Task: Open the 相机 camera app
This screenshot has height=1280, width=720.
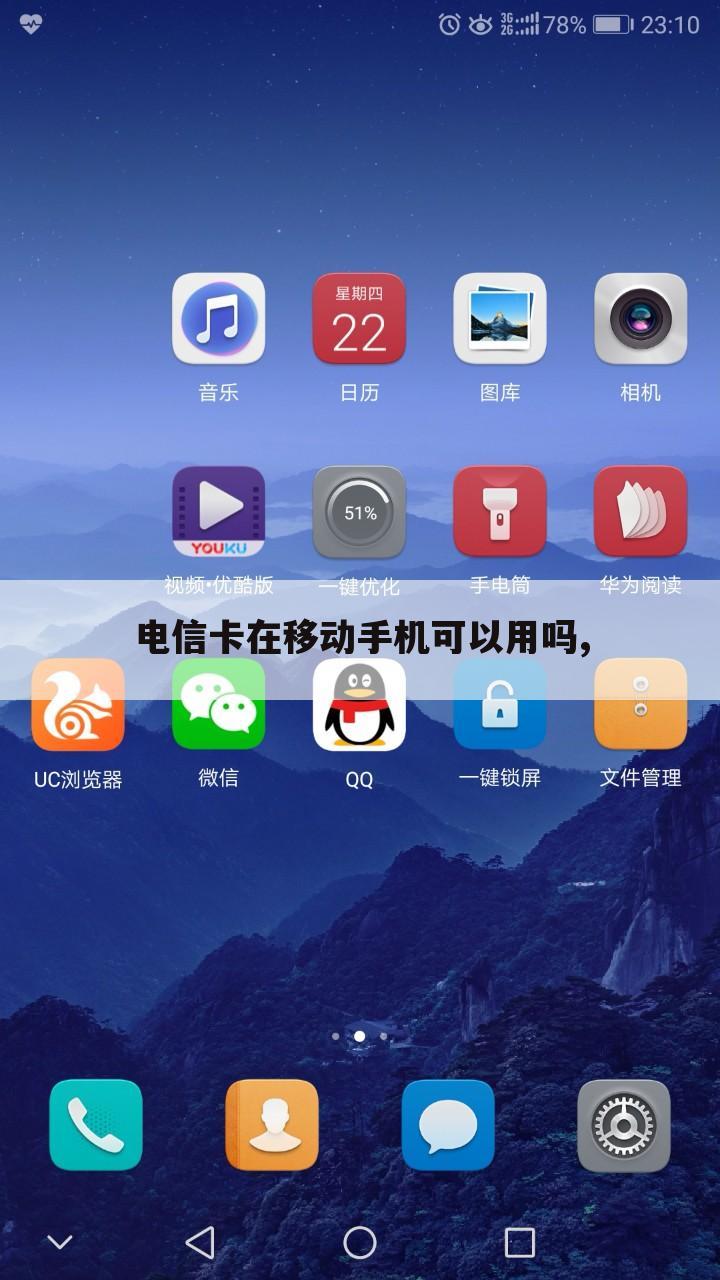Action: (641, 319)
